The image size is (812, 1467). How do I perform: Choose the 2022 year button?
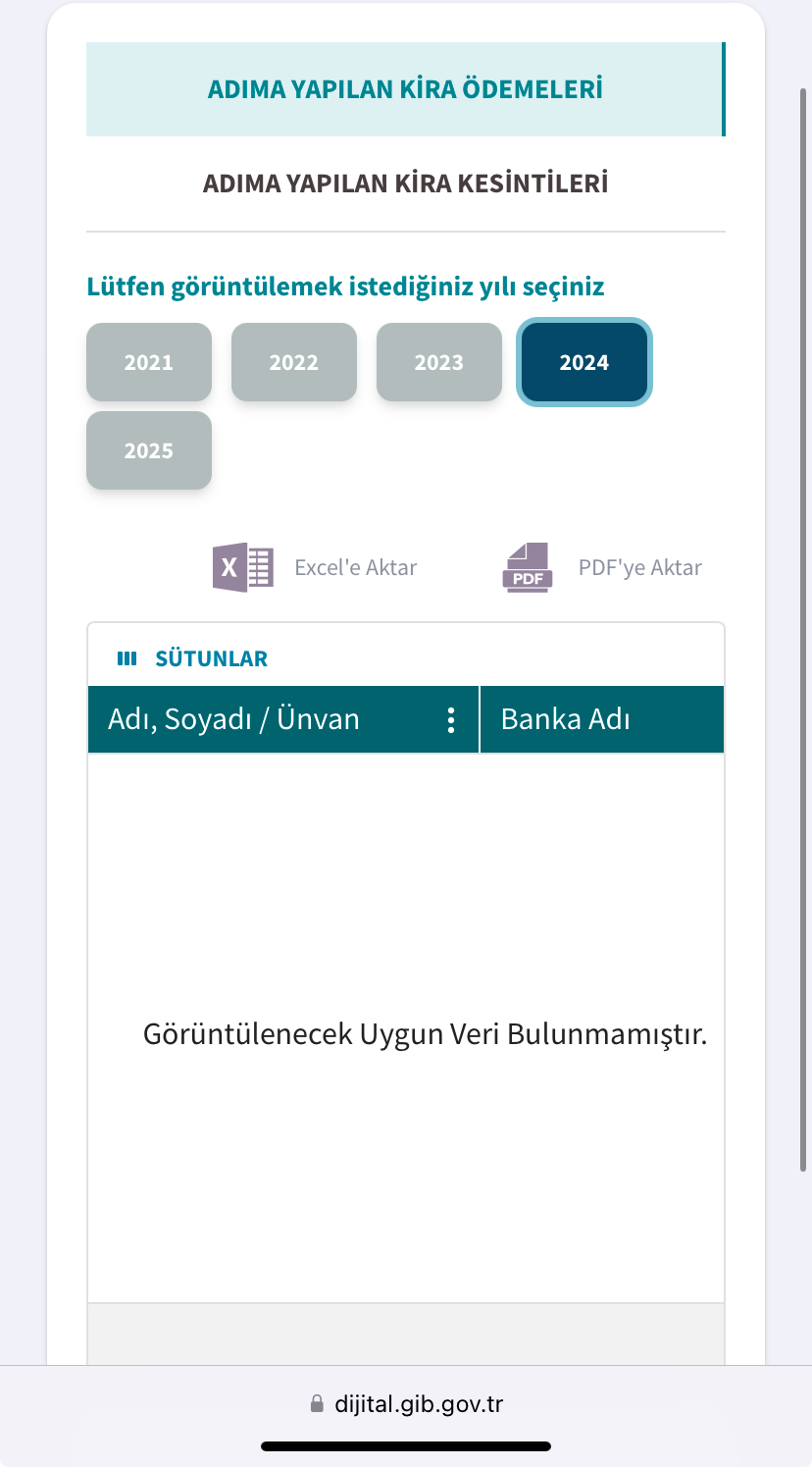pyautogui.click(x=294, y=362)
